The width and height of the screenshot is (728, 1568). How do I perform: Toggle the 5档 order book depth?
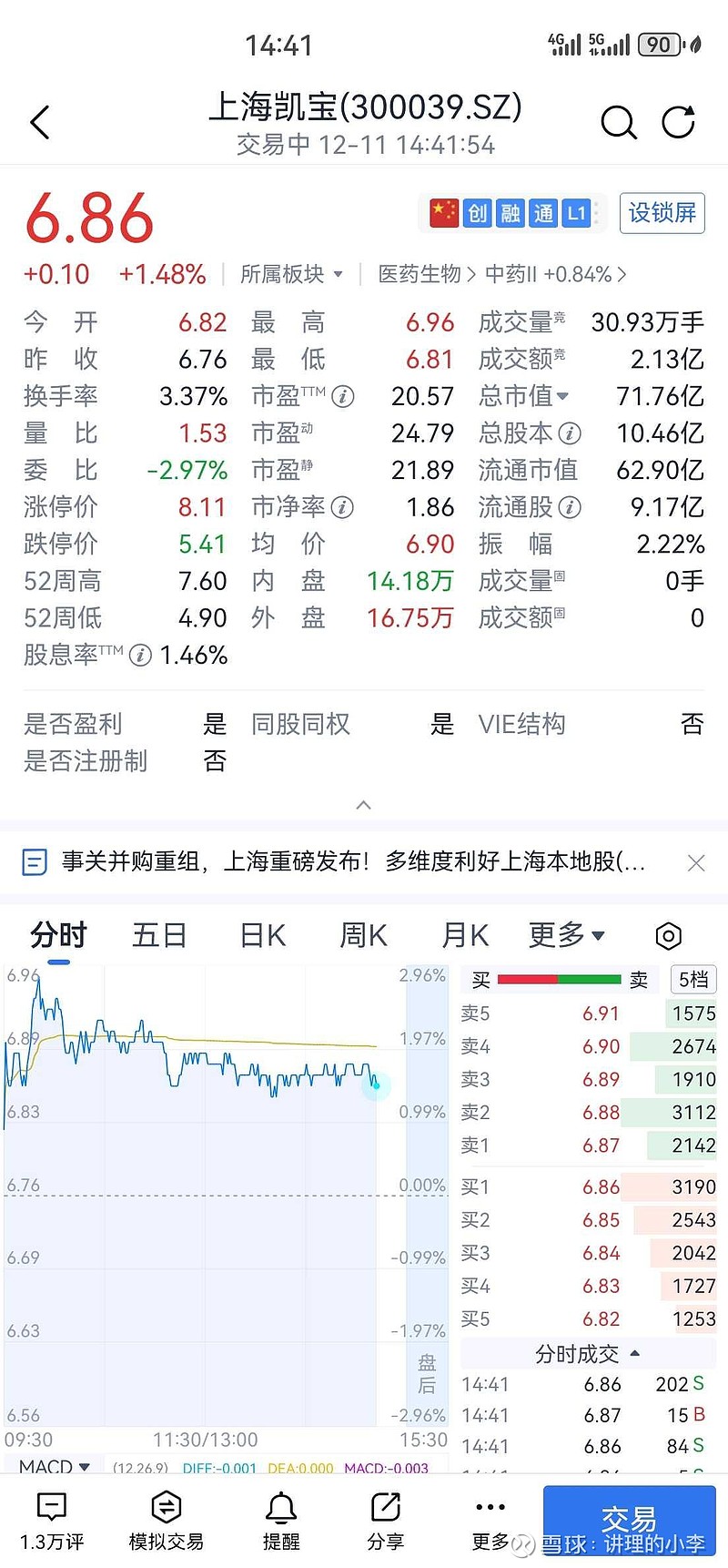(x=693, y=979)
